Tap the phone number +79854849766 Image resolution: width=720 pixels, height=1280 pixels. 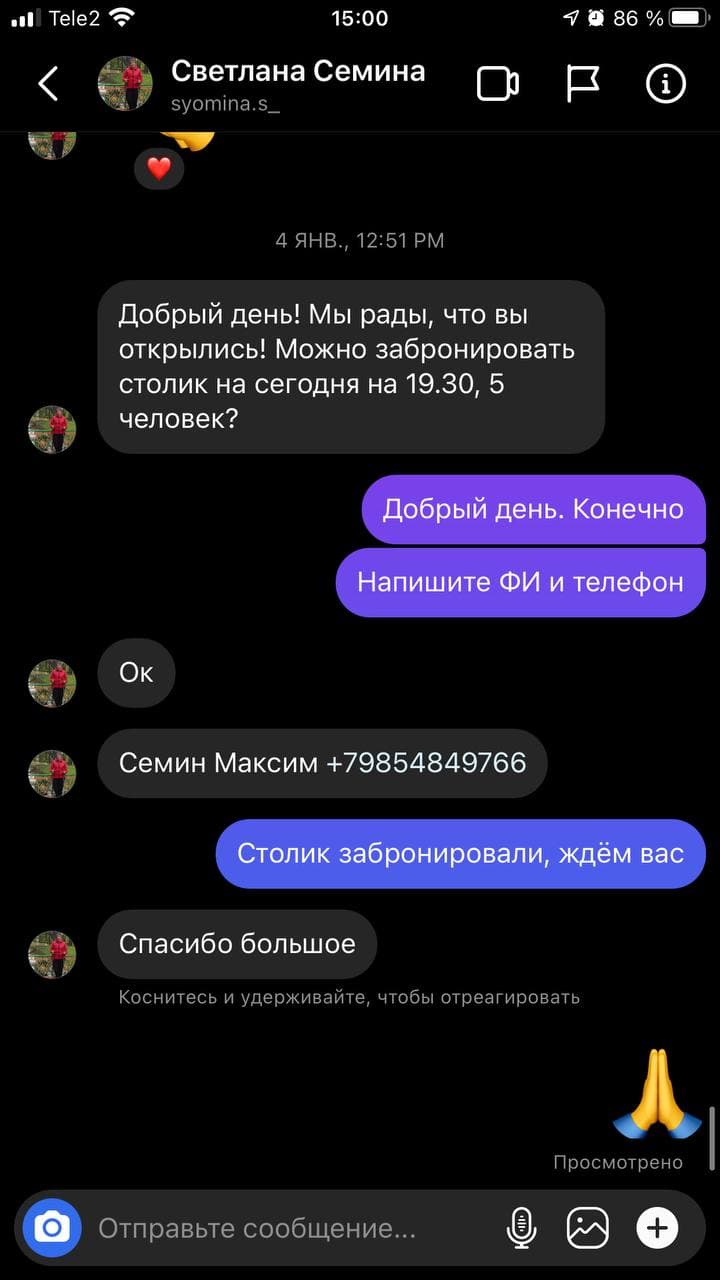426,763
